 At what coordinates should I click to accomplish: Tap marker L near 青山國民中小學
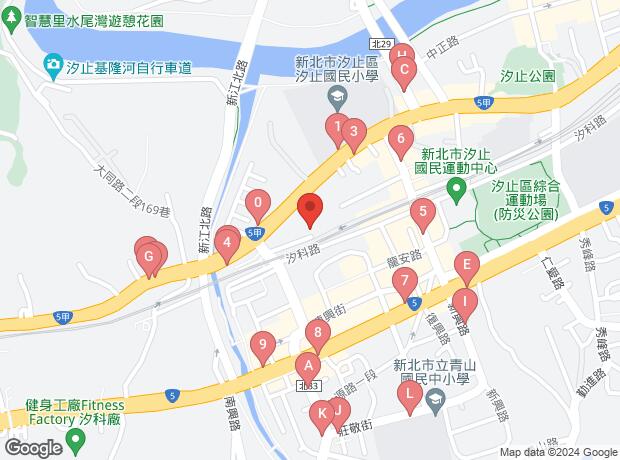(x=409, y=395)
